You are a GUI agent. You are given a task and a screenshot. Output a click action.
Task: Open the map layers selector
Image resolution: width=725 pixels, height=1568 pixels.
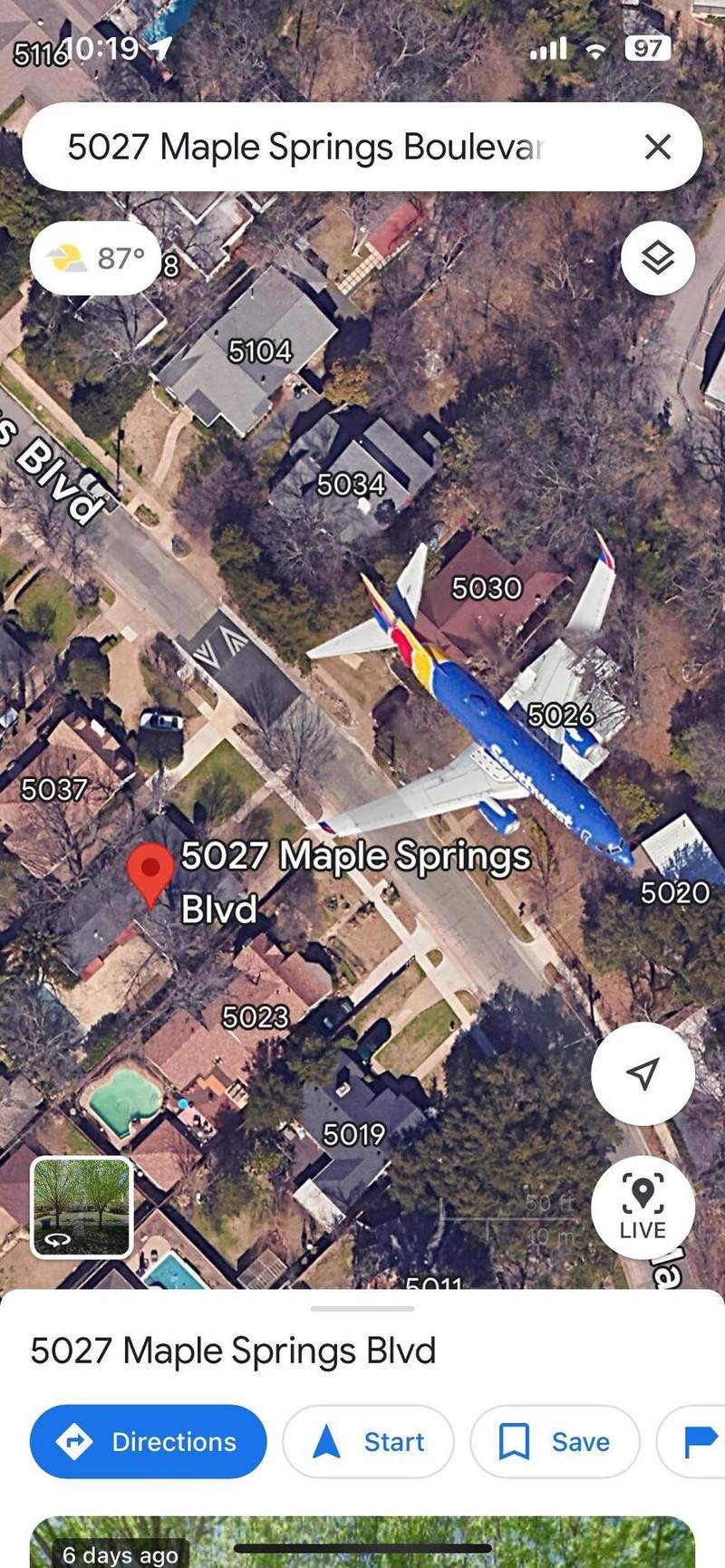tap(658, 258)
